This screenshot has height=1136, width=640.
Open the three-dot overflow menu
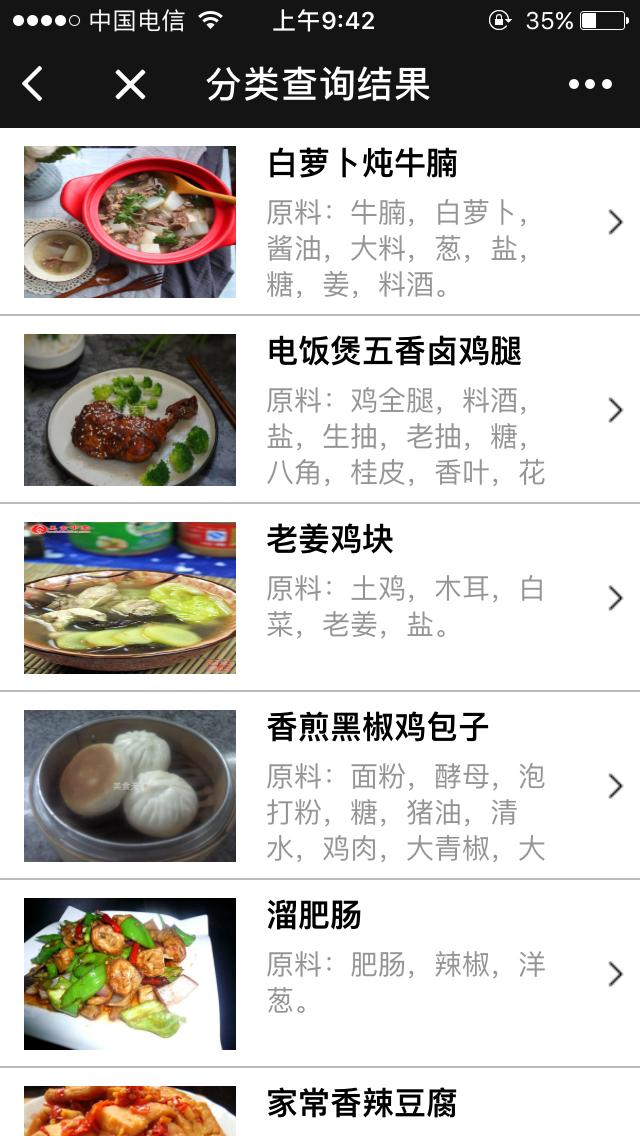point(590,85)
